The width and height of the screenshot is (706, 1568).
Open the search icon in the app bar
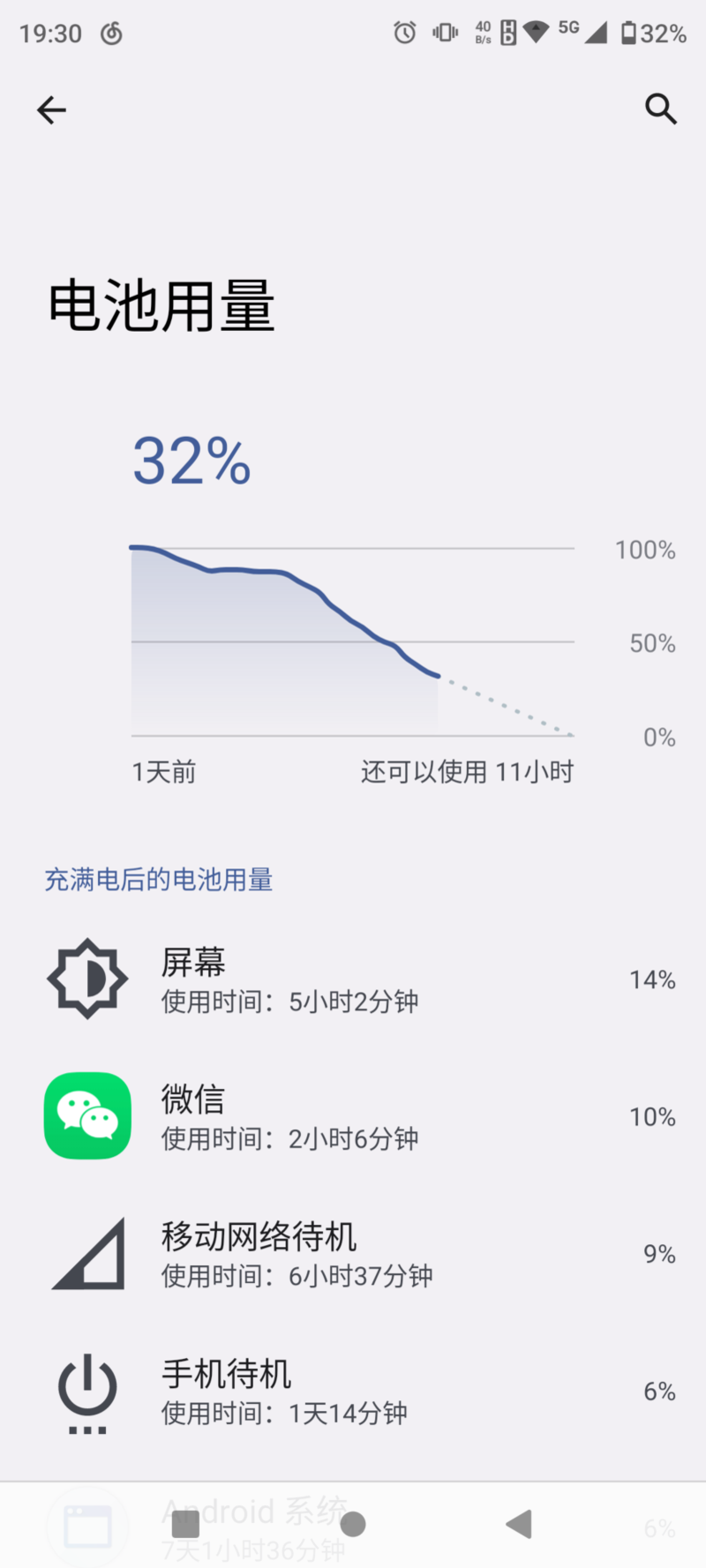pos(660,109)
